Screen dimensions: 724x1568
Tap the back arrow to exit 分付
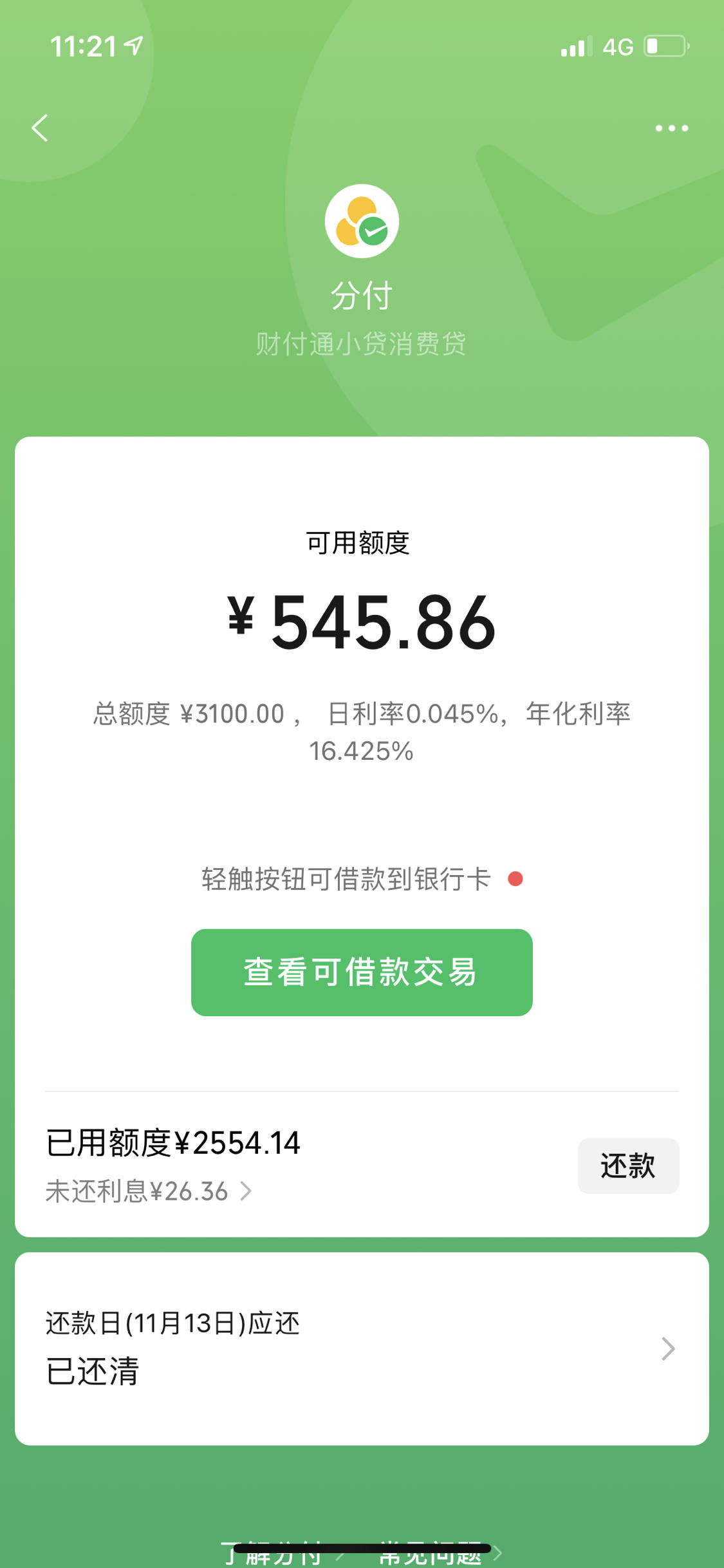40,127
